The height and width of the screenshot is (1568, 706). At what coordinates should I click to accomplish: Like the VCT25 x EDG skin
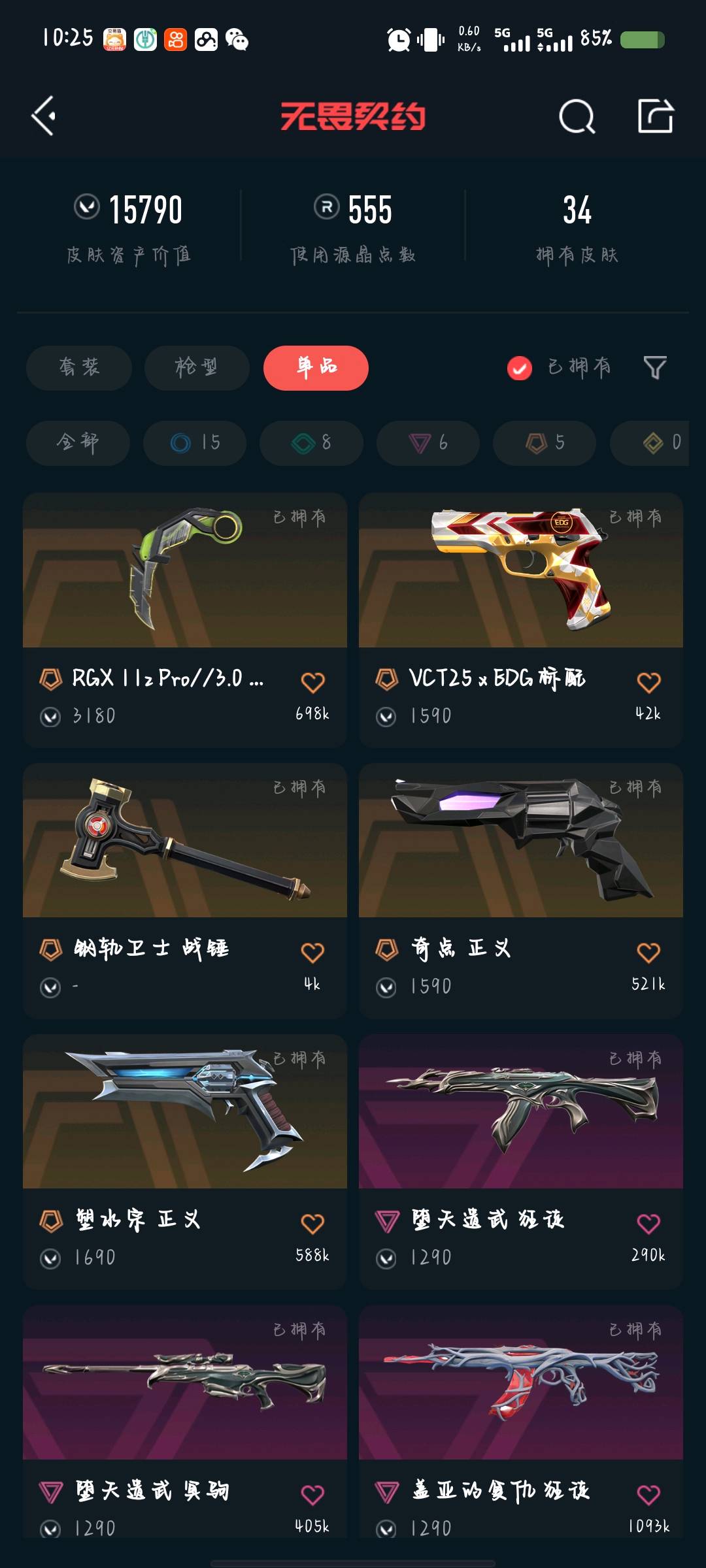[x=648, y=683]
